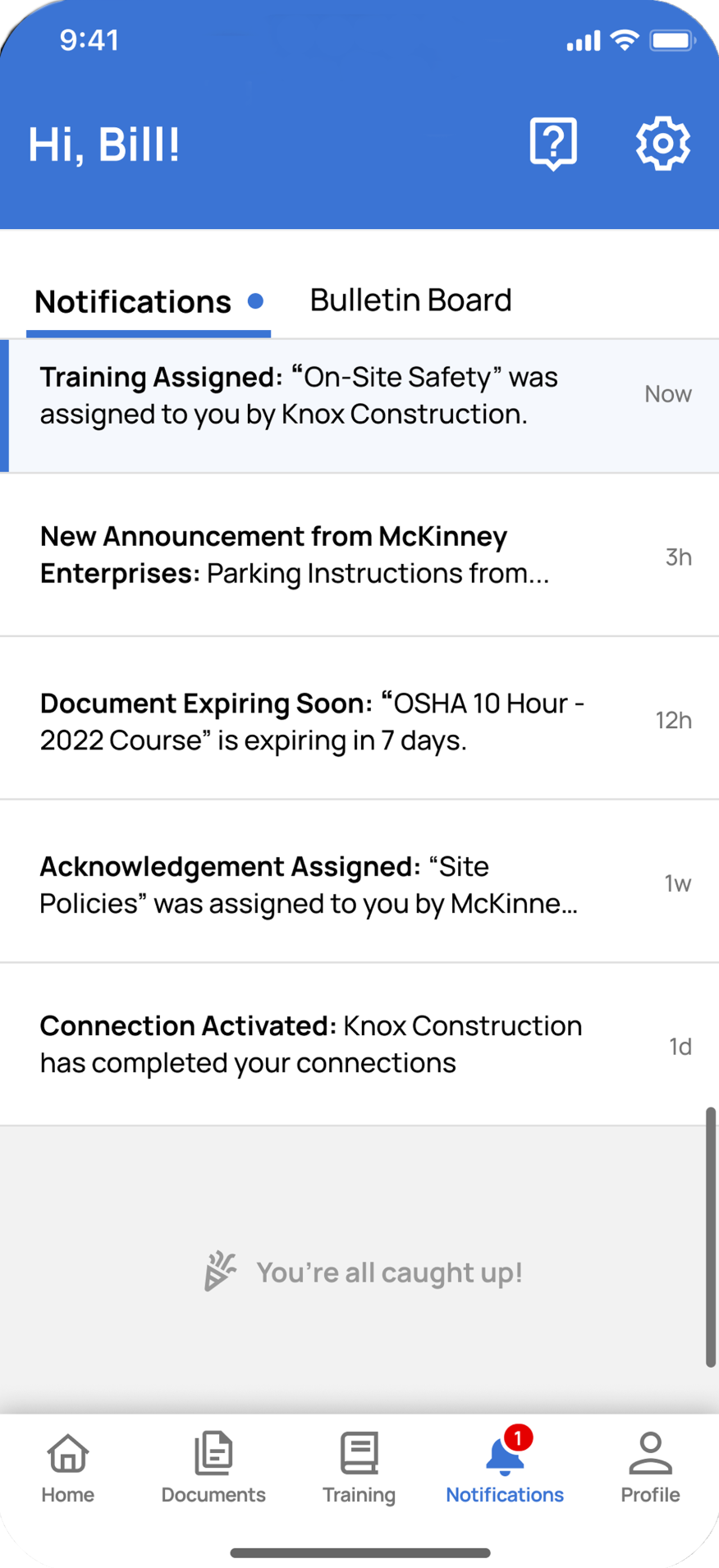The image size is (719, 1568).
Task: Switch to the Documents tab
Action: [x=213, y=1469]
